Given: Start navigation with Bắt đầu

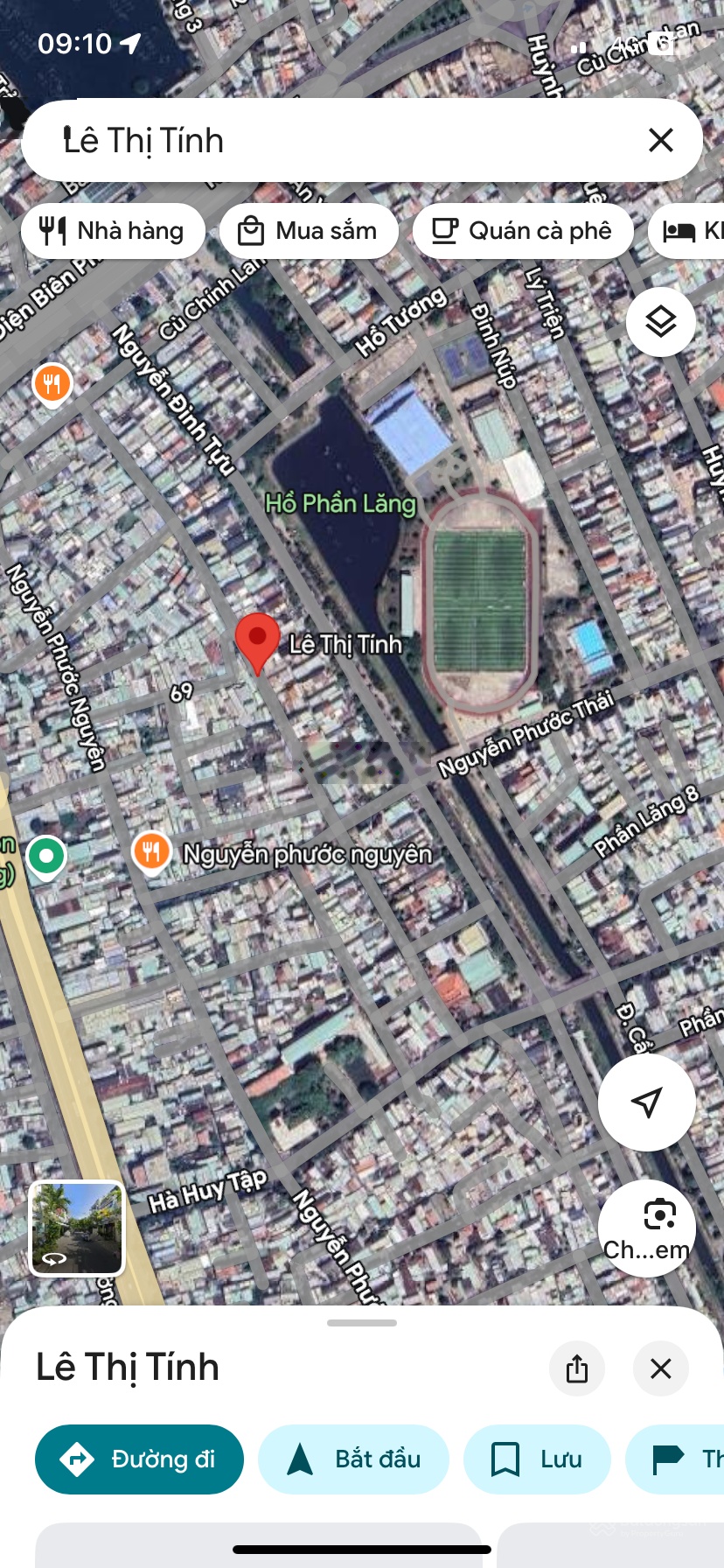Looking at the screenshot, I should point(353,1459).
